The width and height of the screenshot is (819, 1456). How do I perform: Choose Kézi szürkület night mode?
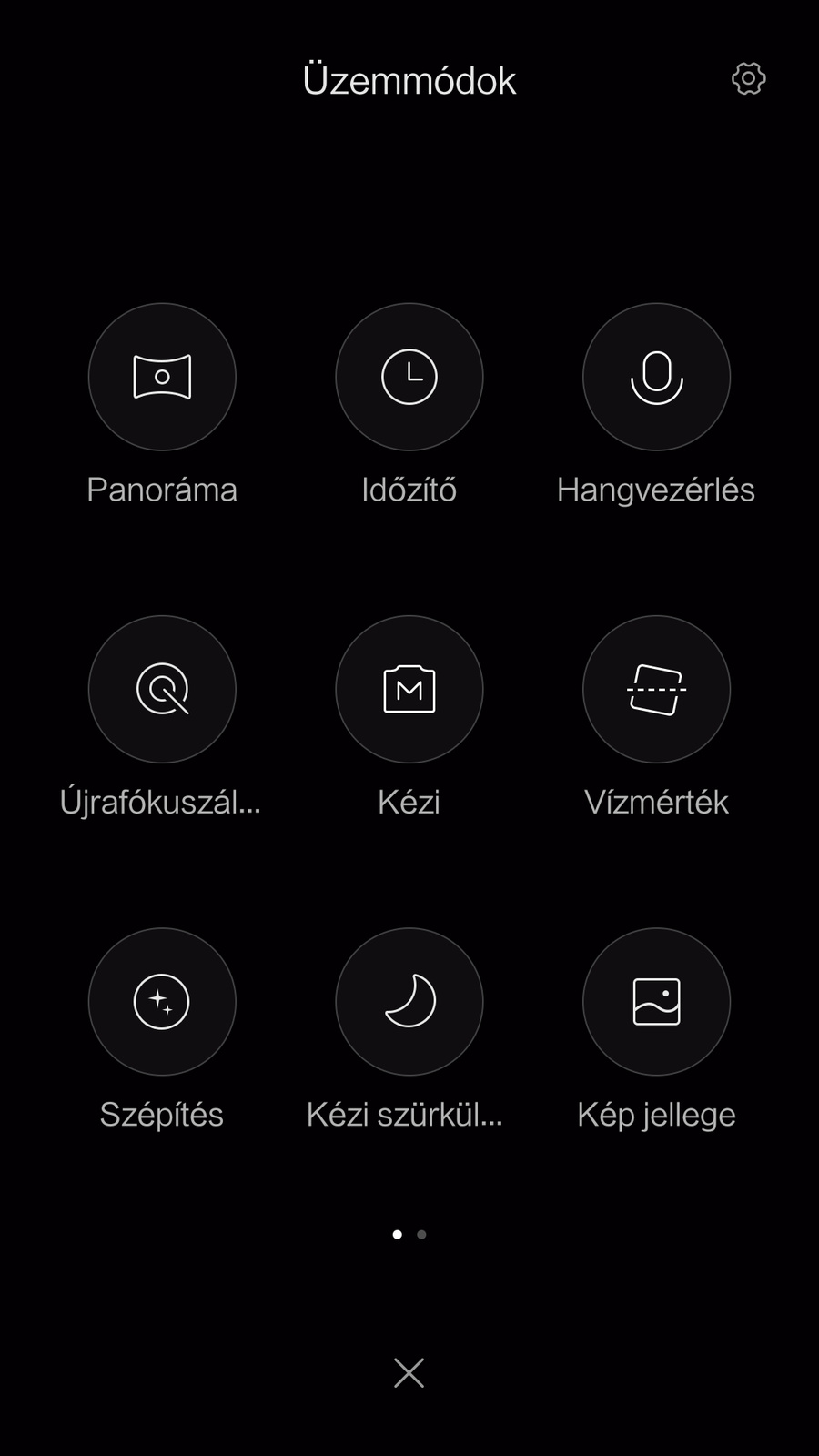(x=409, y=1001)
